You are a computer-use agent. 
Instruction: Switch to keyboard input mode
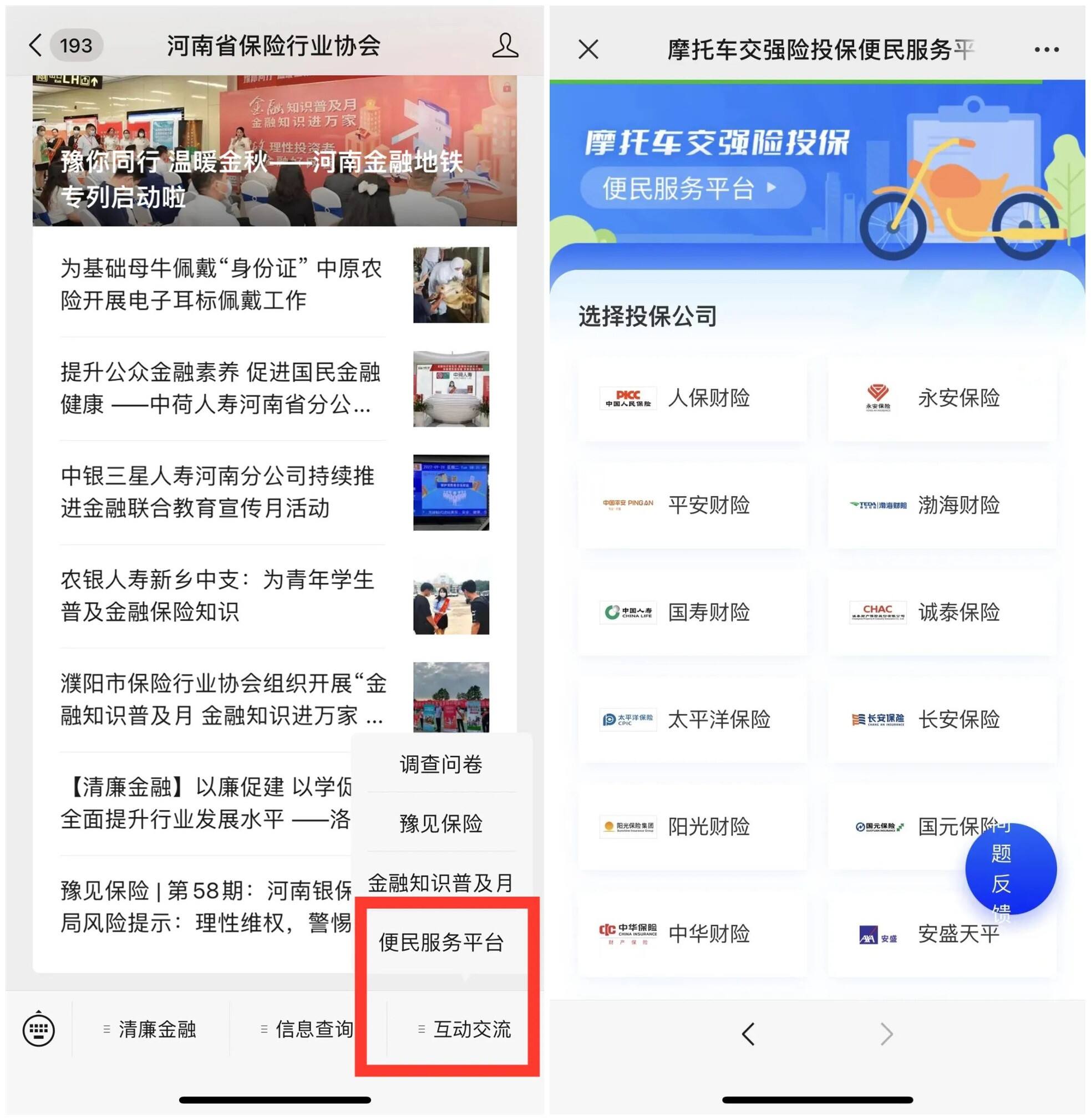point(38,1029)
